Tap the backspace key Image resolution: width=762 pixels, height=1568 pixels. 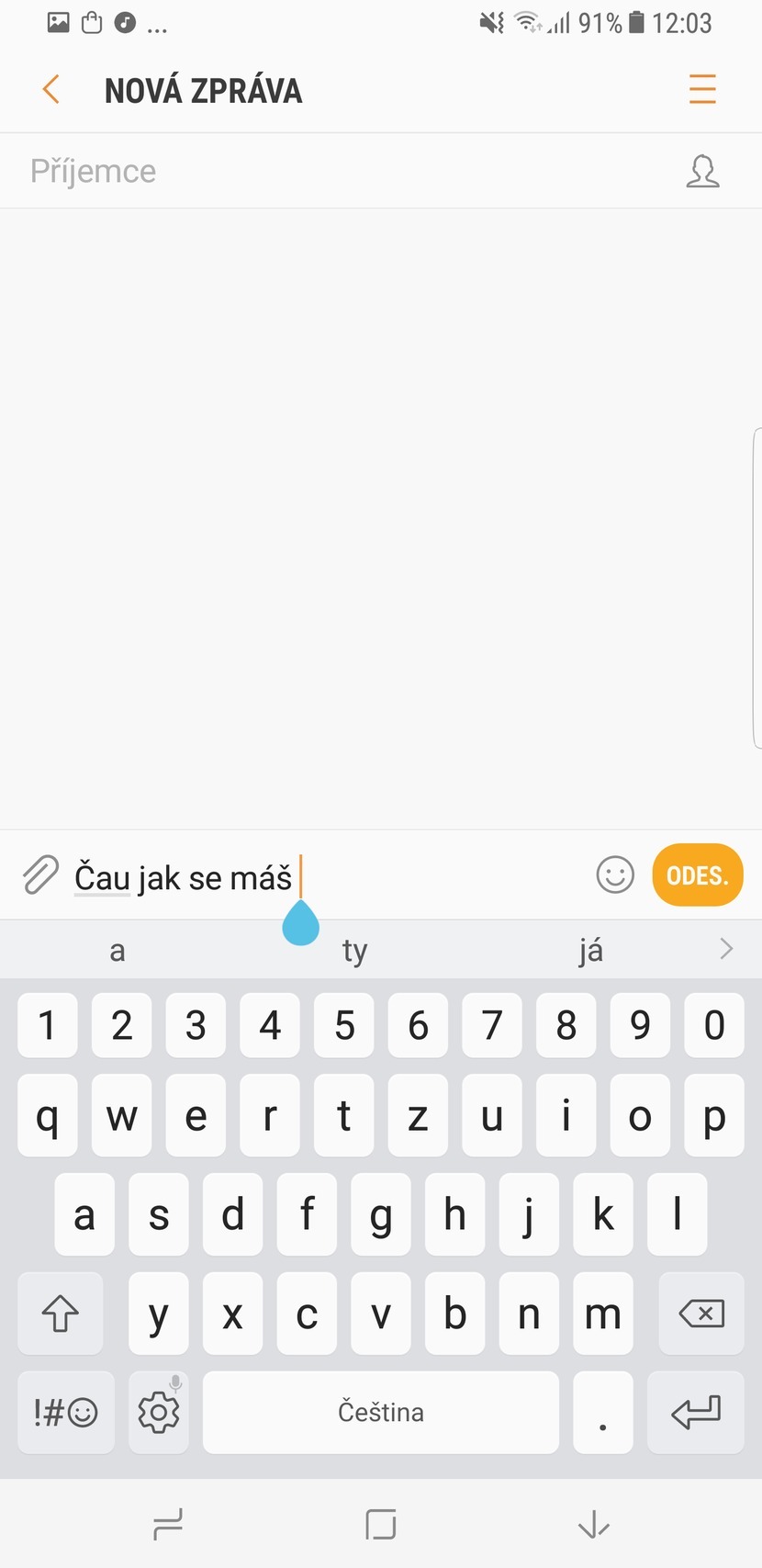(x=701, y=1314)
